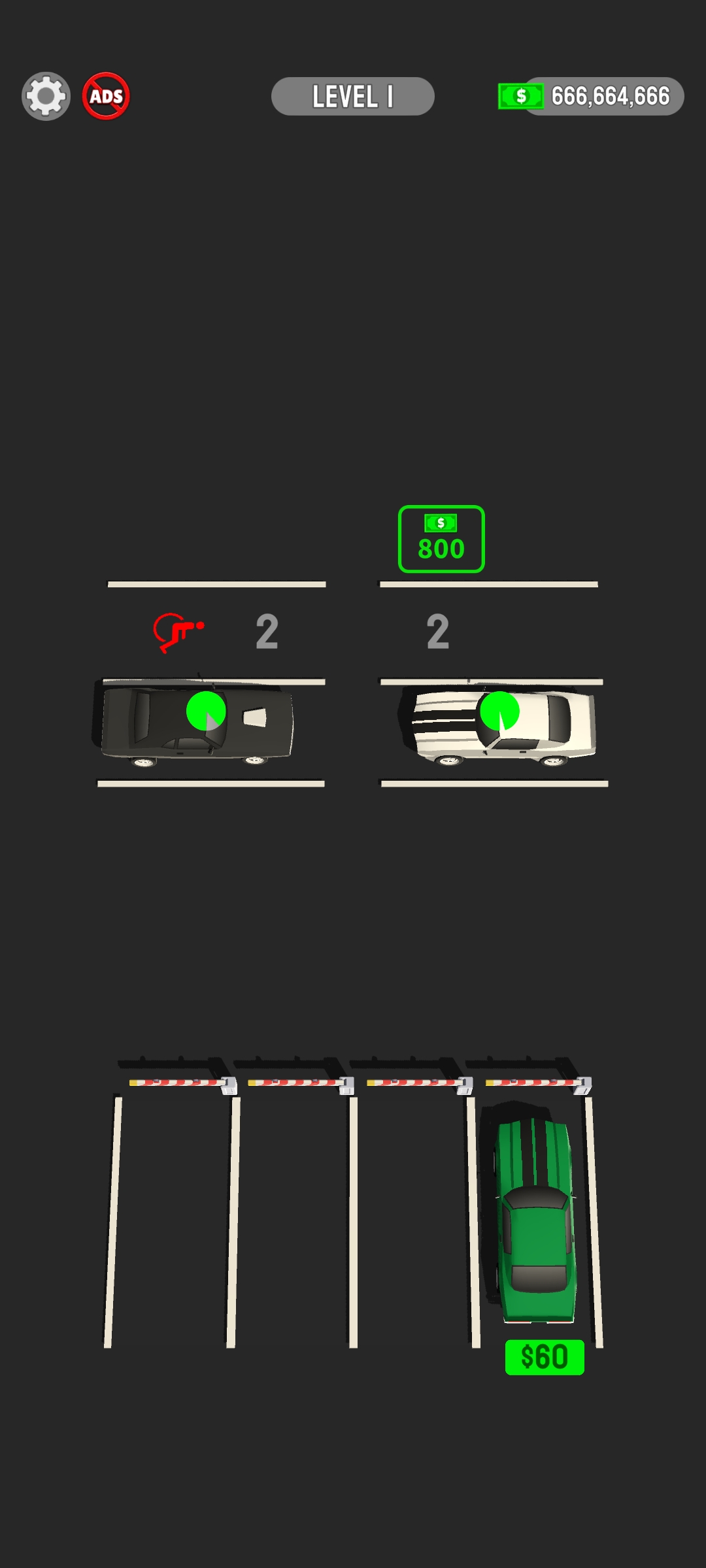Image resolution: width=706 pixels, height=1568 pixels.
Task: Tap the $60 button under green car
Action: (x=545, y=1357)
